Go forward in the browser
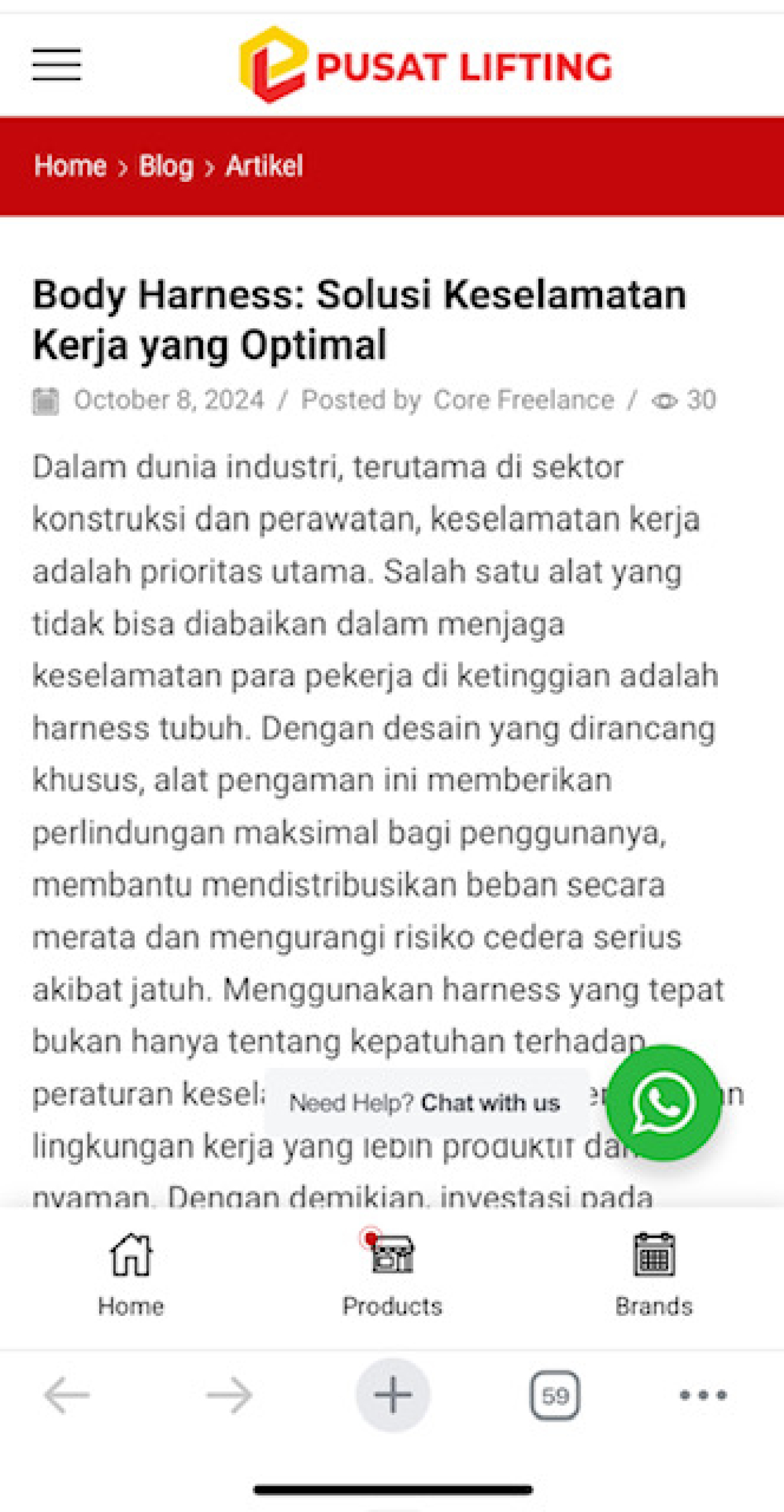This screenshot has height=1512, width=784. pyautogui.click(x=229, y=1395)
